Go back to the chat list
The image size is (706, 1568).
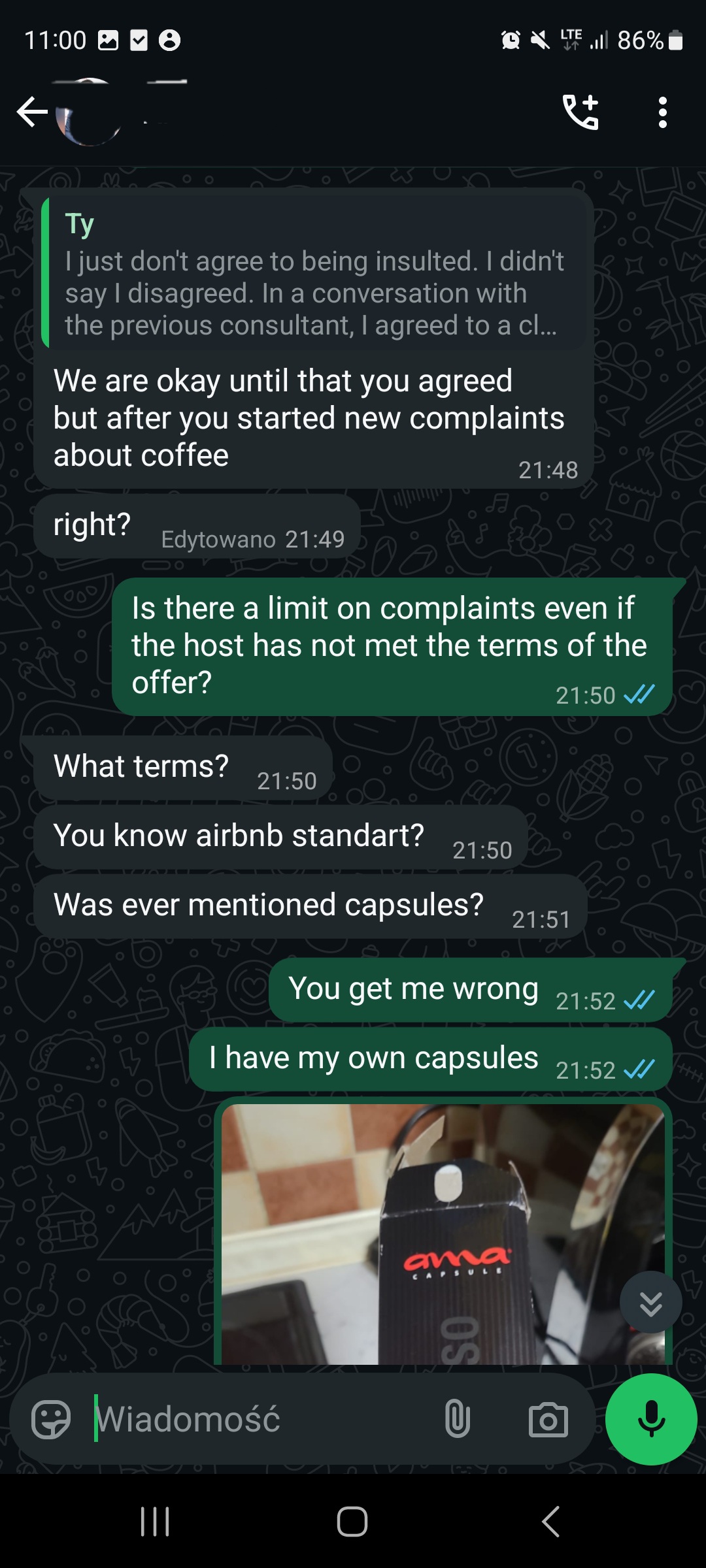click(32, 112)
